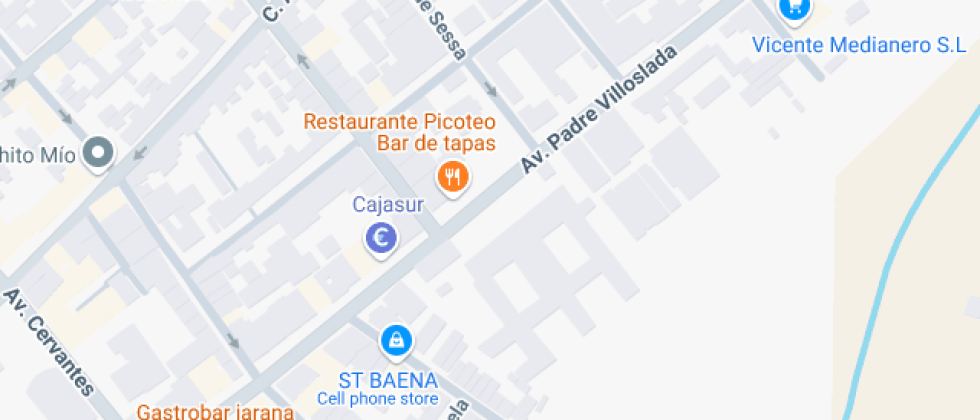Select the gray location pin near hito Mío

coord(98,154)
